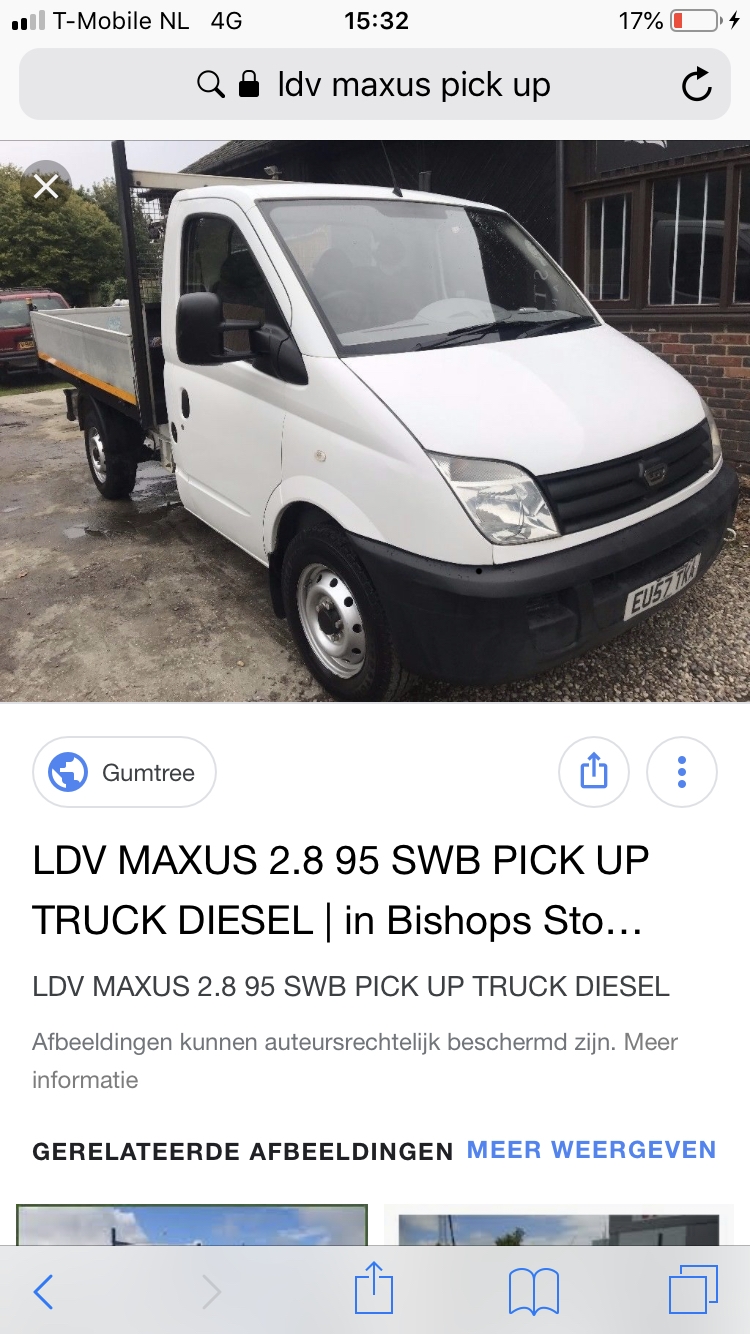Screen dimensions: 750x1334
Task: Tap the address bar showing ldv maxus pick up
Action: coord(375,85)
